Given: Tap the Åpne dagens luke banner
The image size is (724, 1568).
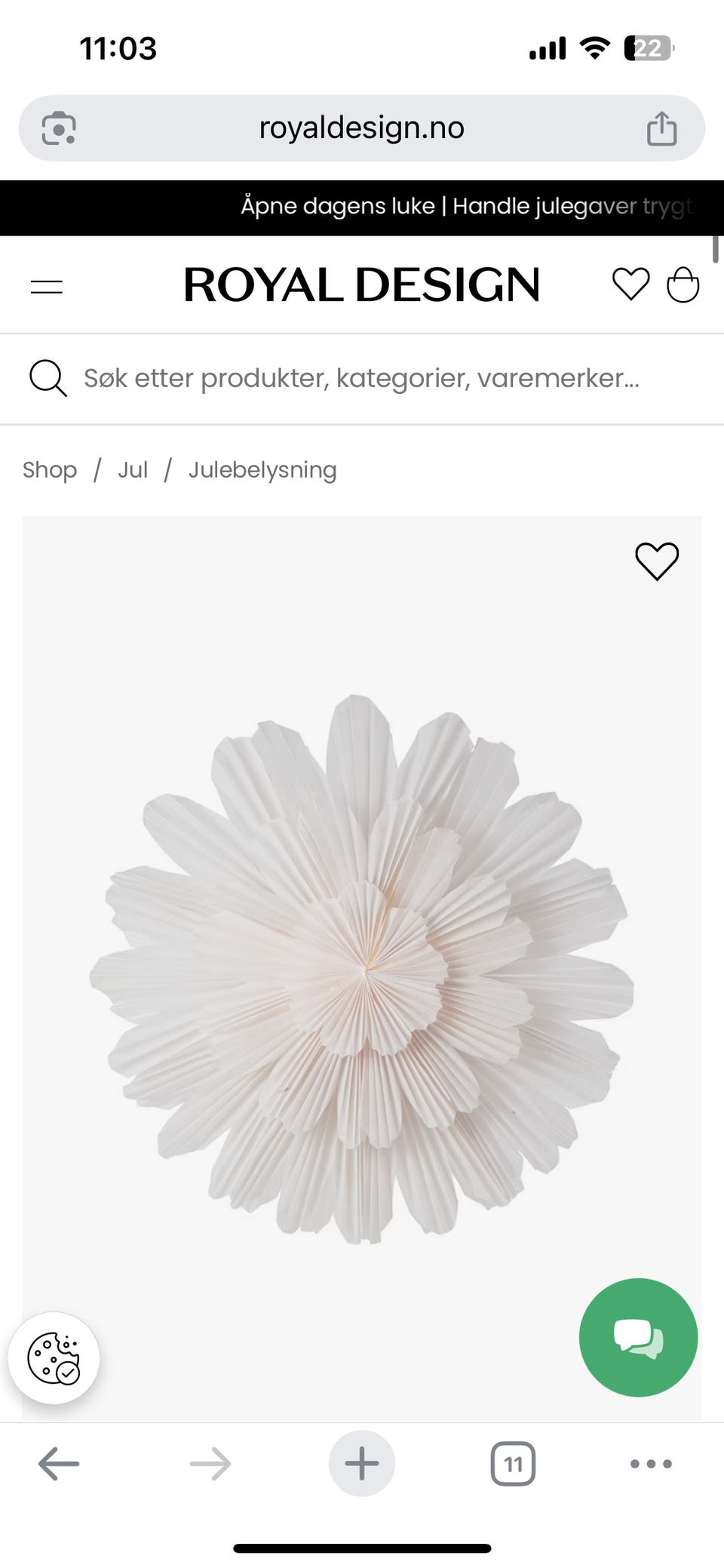Looking at the screenshot, I should 362,207.
